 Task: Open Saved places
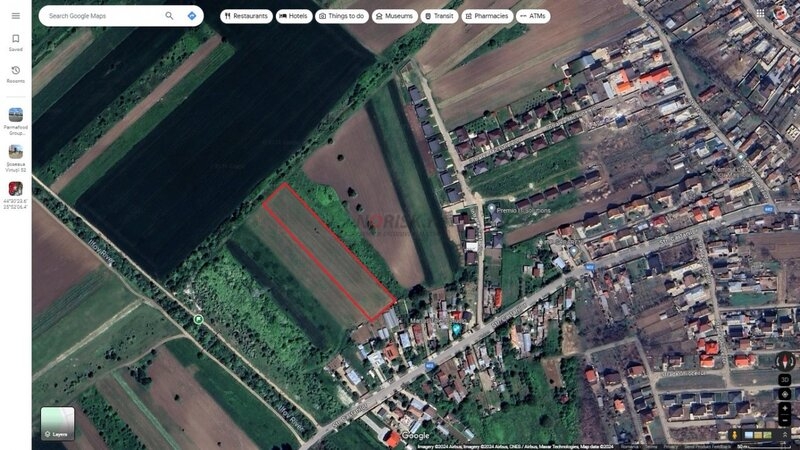click(15, 42)
